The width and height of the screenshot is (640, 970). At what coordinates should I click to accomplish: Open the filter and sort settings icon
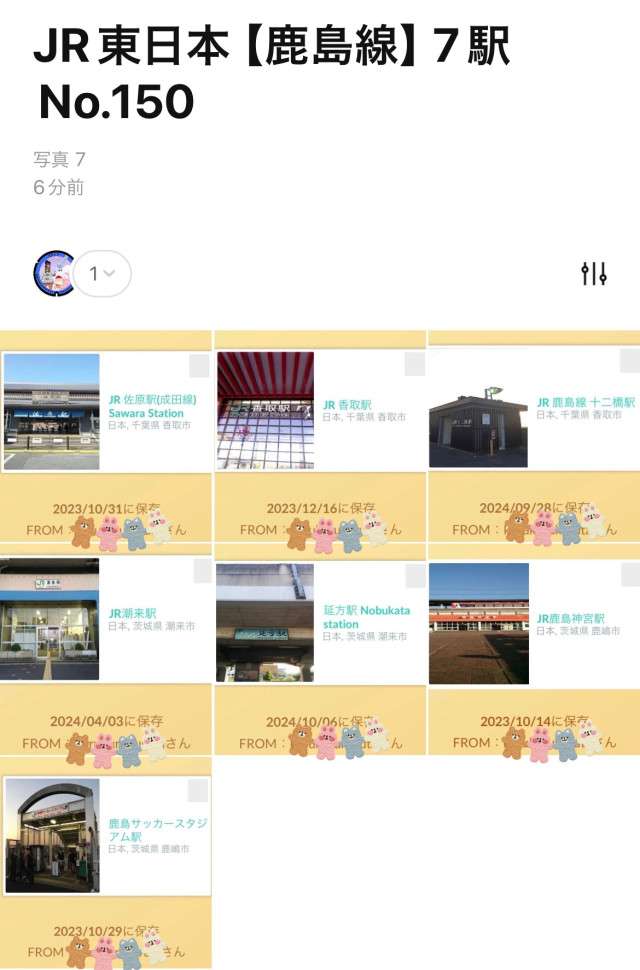pyautogui.click(x=594, y=274)
